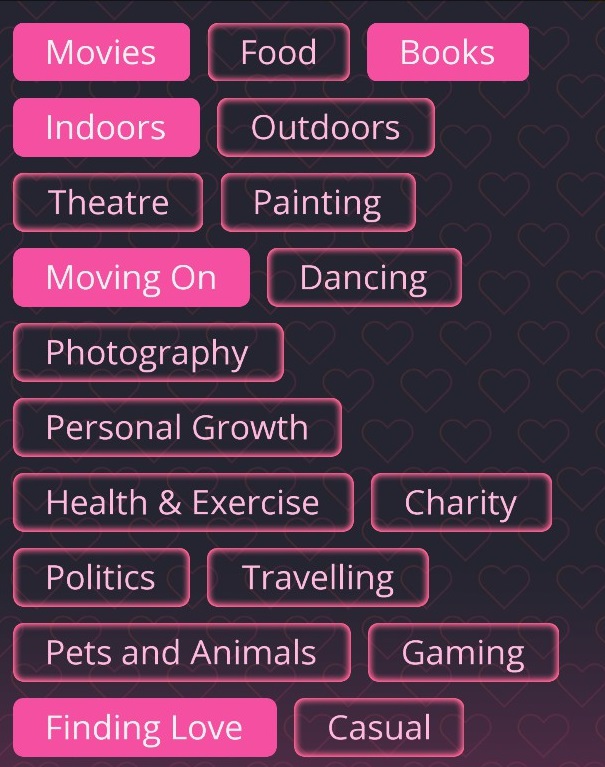Deselect the Books chip
The image size is (605, 767).
[x=447, y=52]
